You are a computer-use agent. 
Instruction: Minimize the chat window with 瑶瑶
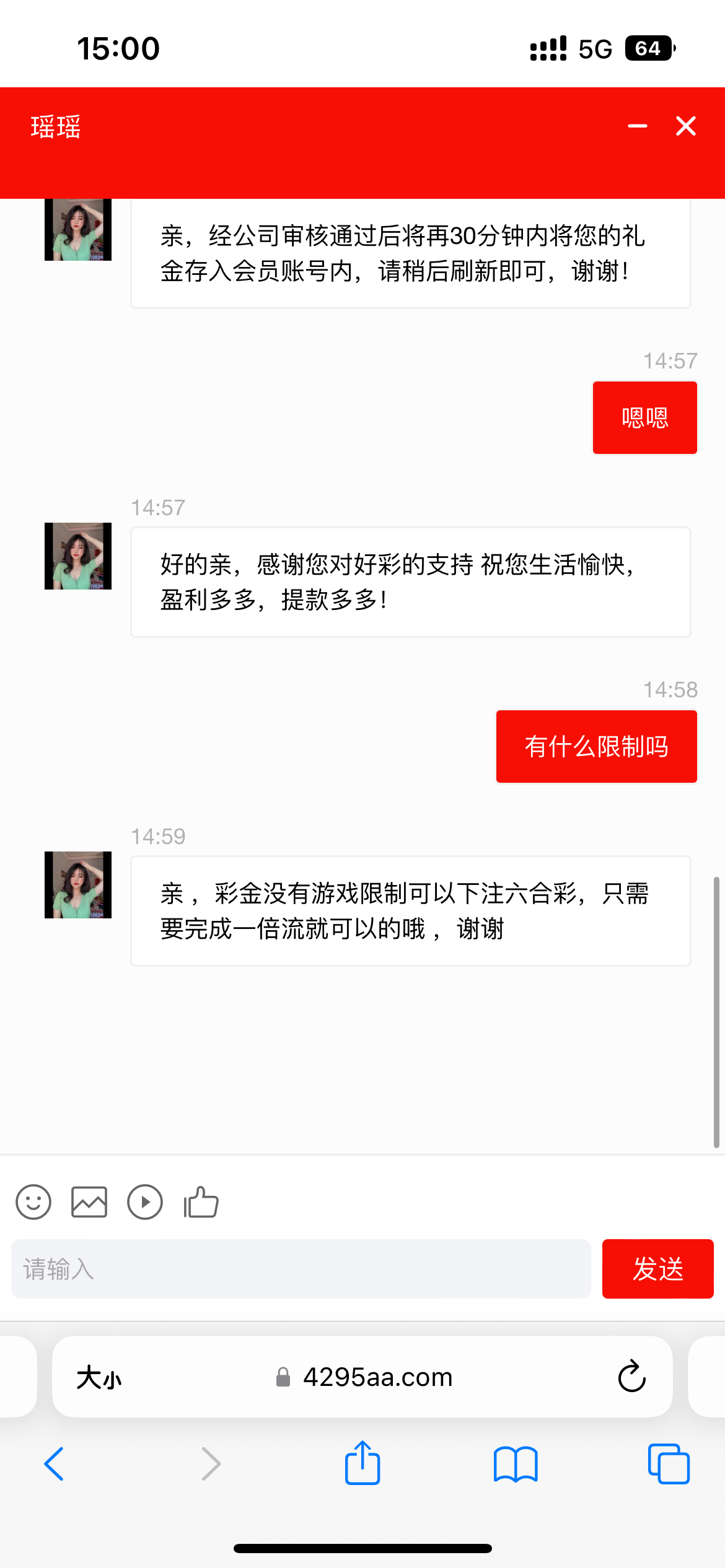tap(637, 126)
